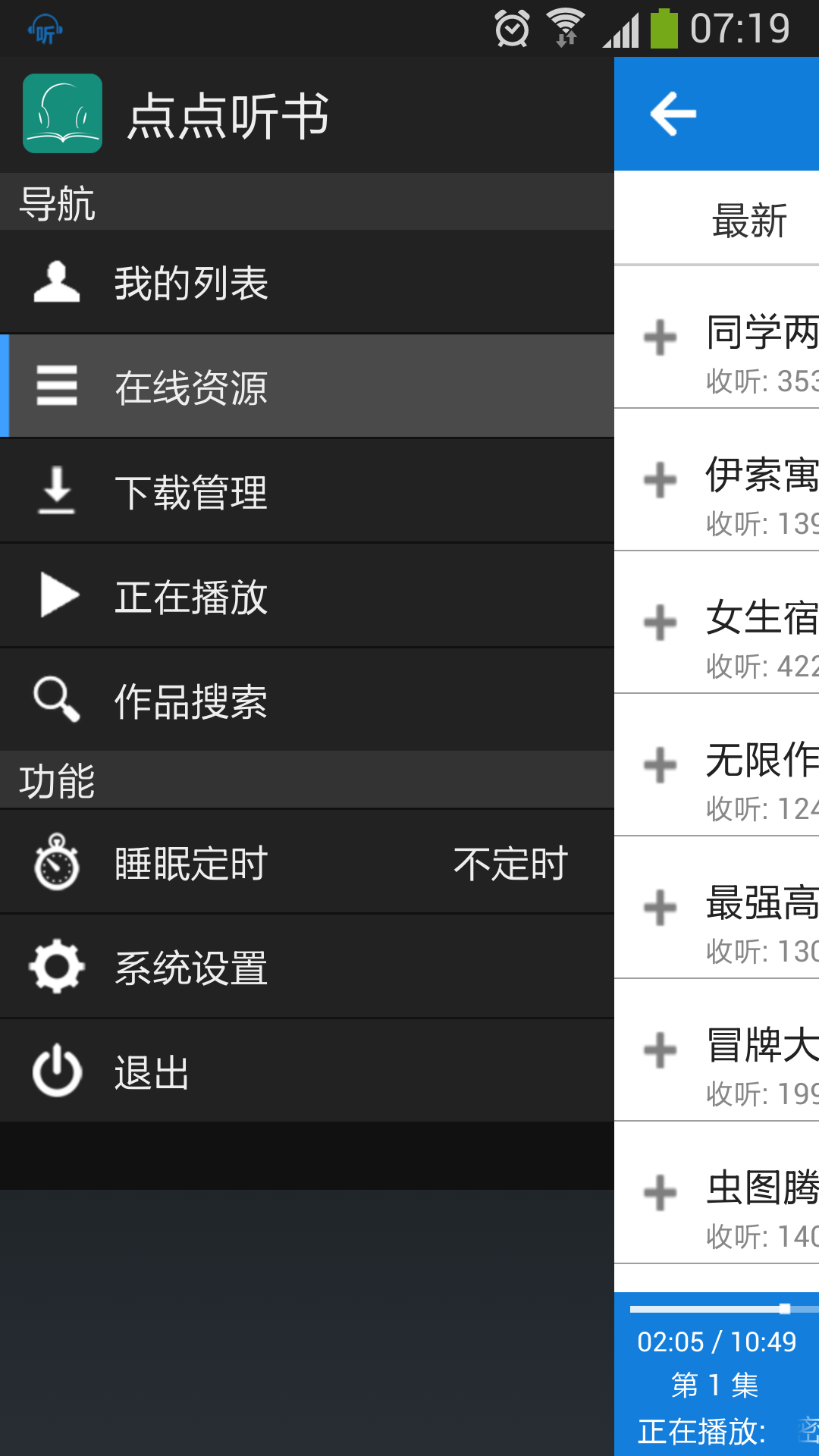819x1456 pixels.
Task: Add the book starting with 最强高
Action: coord(660,908)
